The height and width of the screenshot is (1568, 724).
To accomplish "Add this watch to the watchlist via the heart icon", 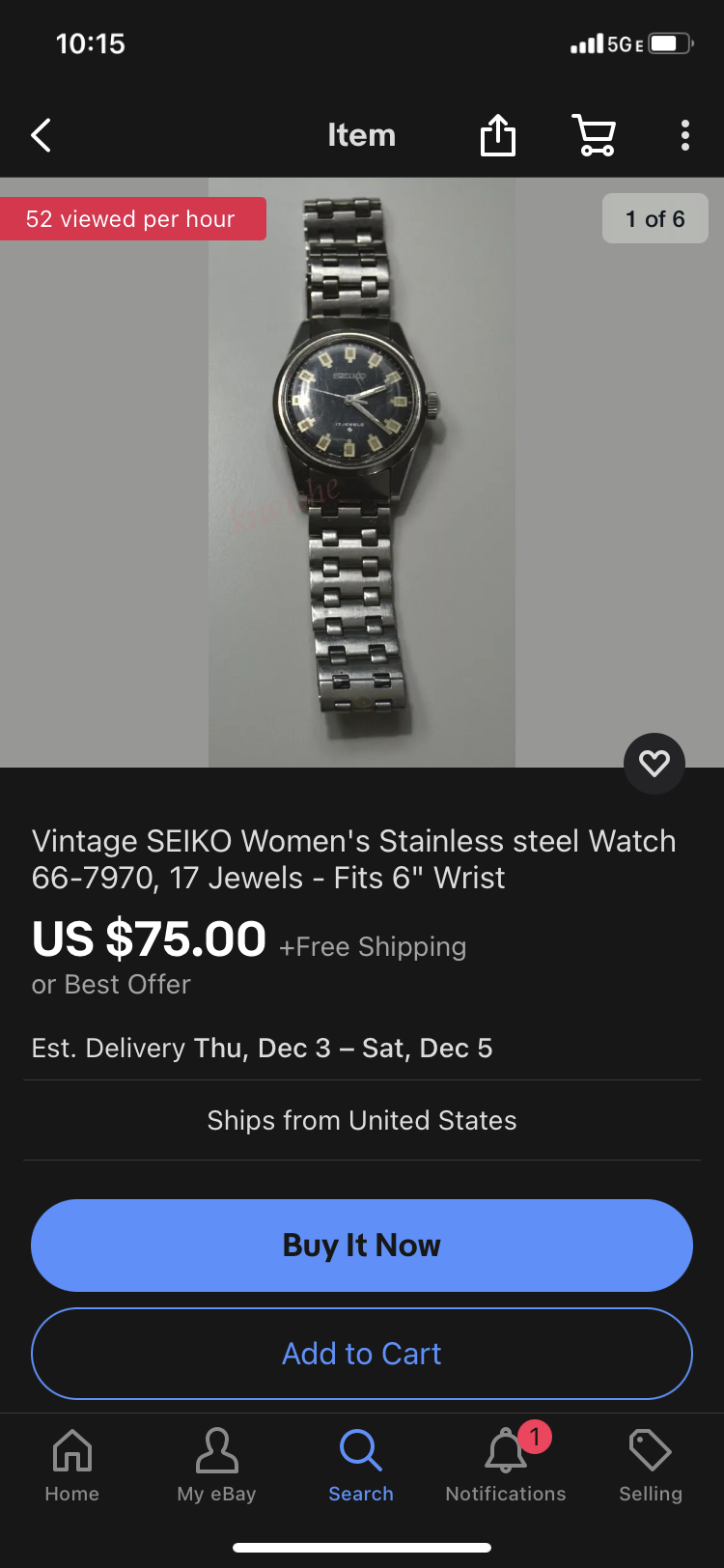I will point(654,764).
